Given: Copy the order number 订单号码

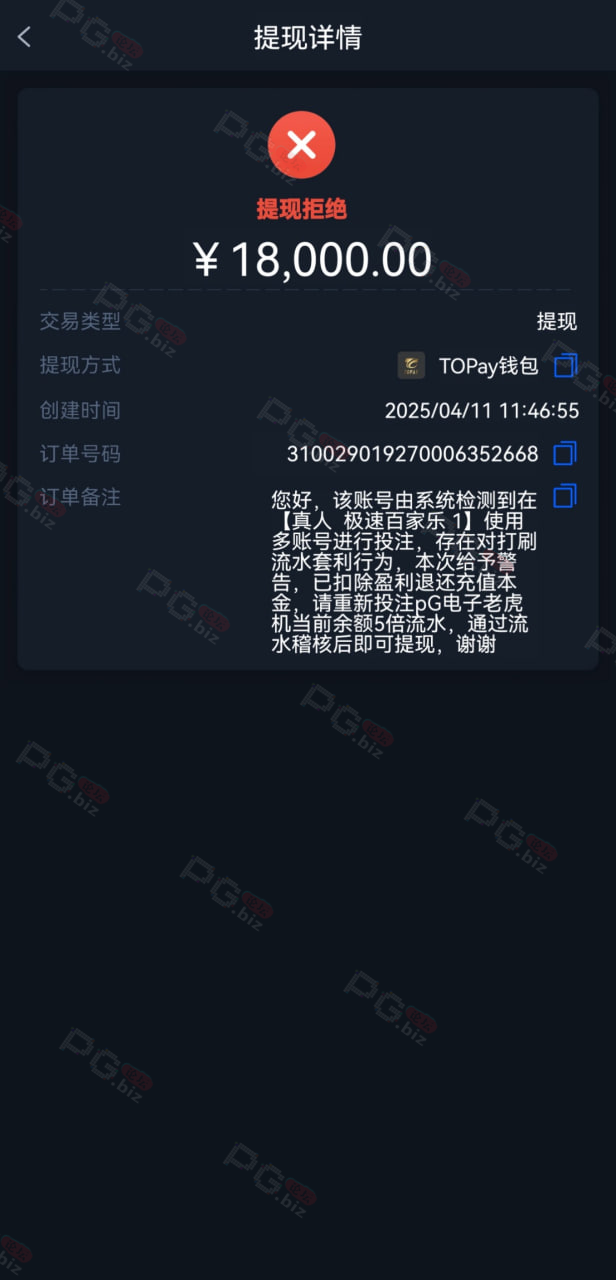Looking at the screenshot, I should 565,453.
